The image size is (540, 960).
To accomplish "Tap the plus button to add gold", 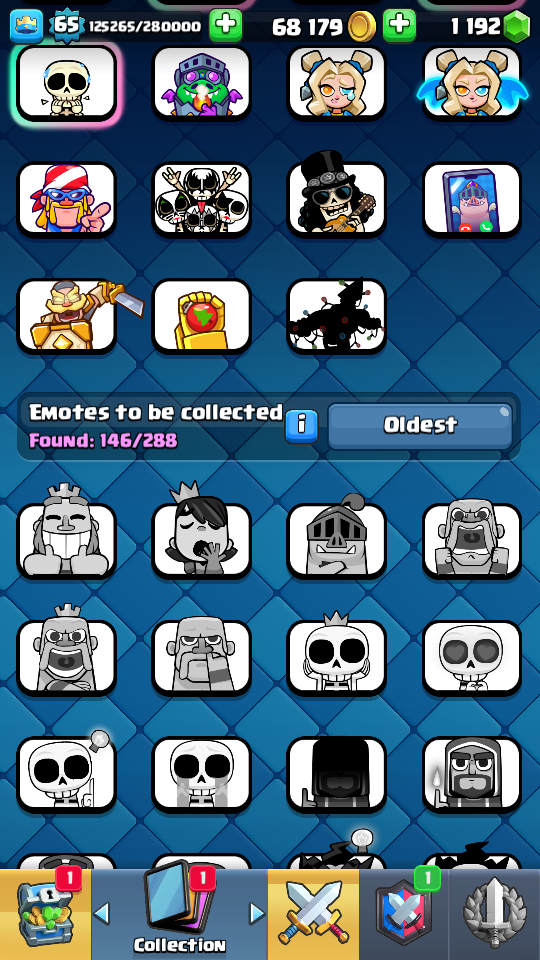I will [x=399, y=26].
